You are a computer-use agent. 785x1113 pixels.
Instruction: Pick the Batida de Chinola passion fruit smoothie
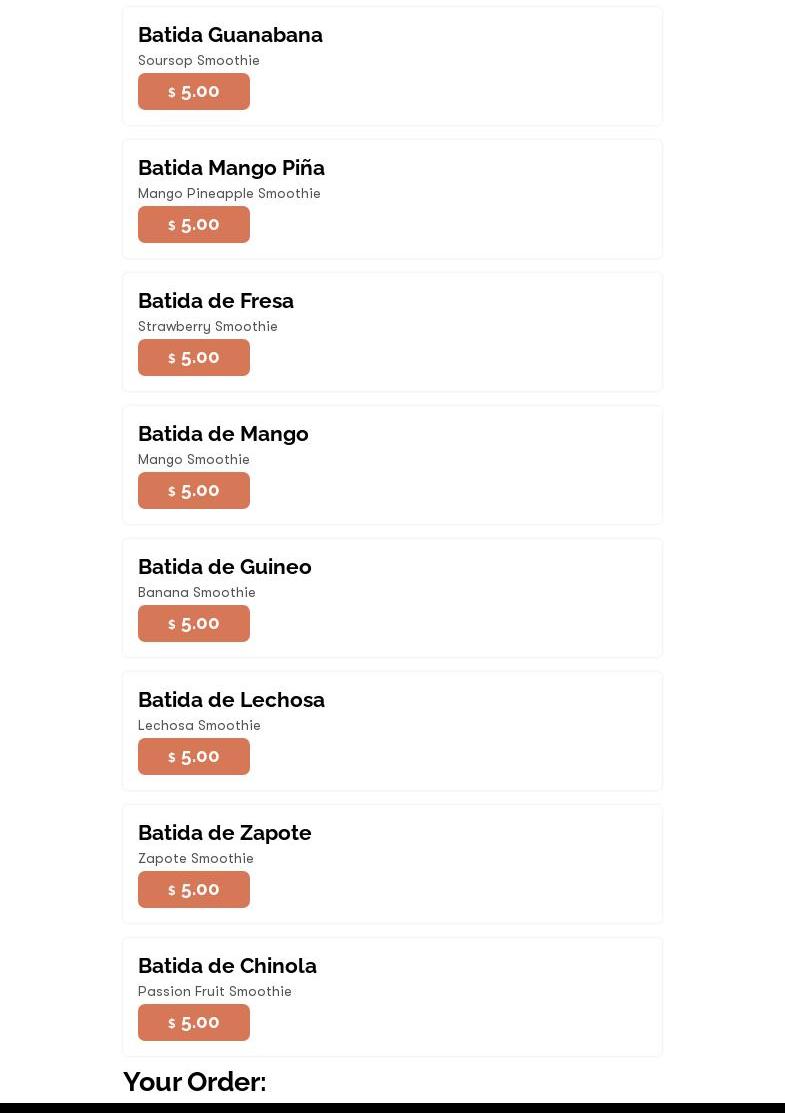point(194,1023)
